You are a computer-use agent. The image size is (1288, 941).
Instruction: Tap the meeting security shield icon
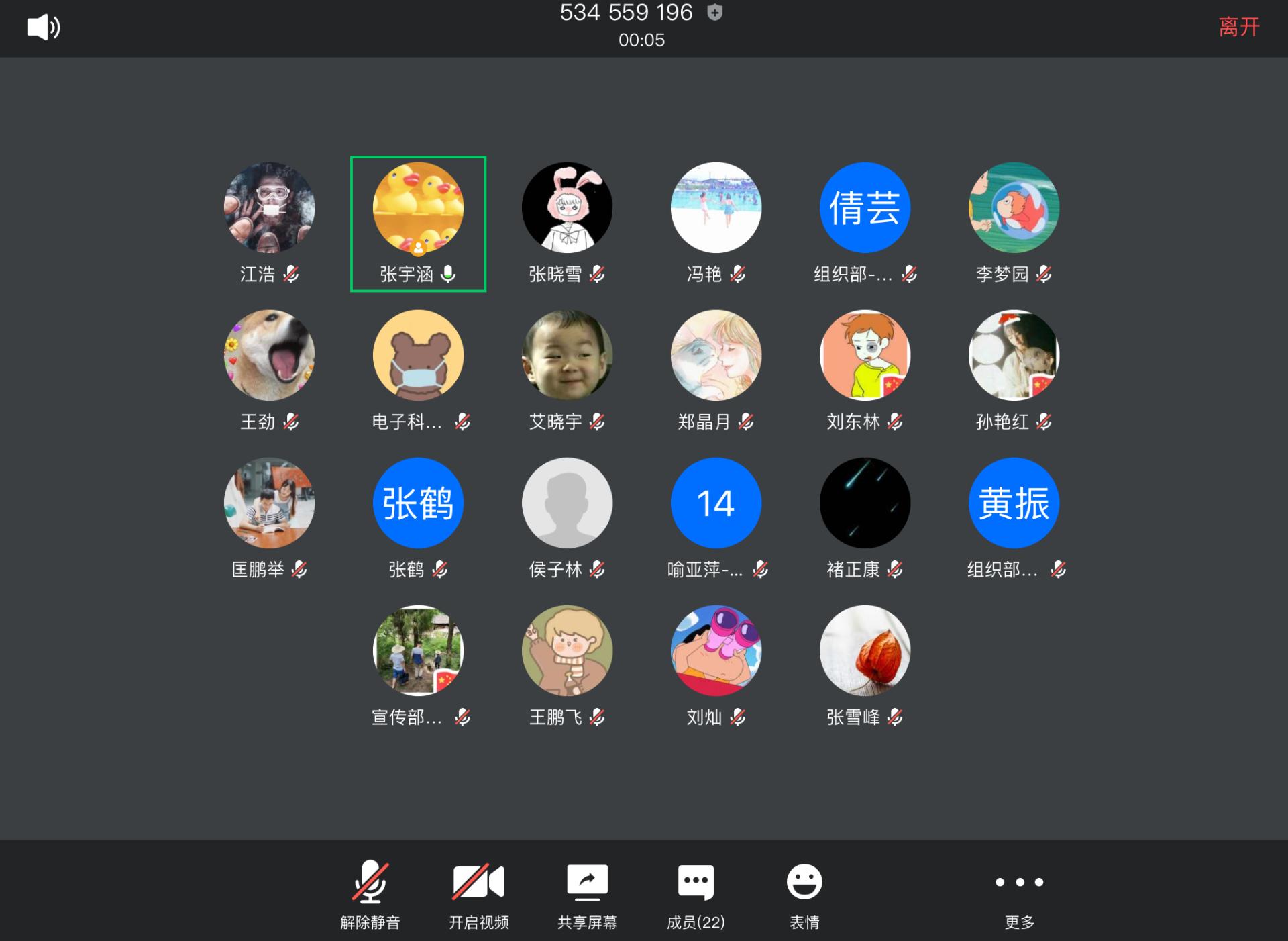[715, 13]
